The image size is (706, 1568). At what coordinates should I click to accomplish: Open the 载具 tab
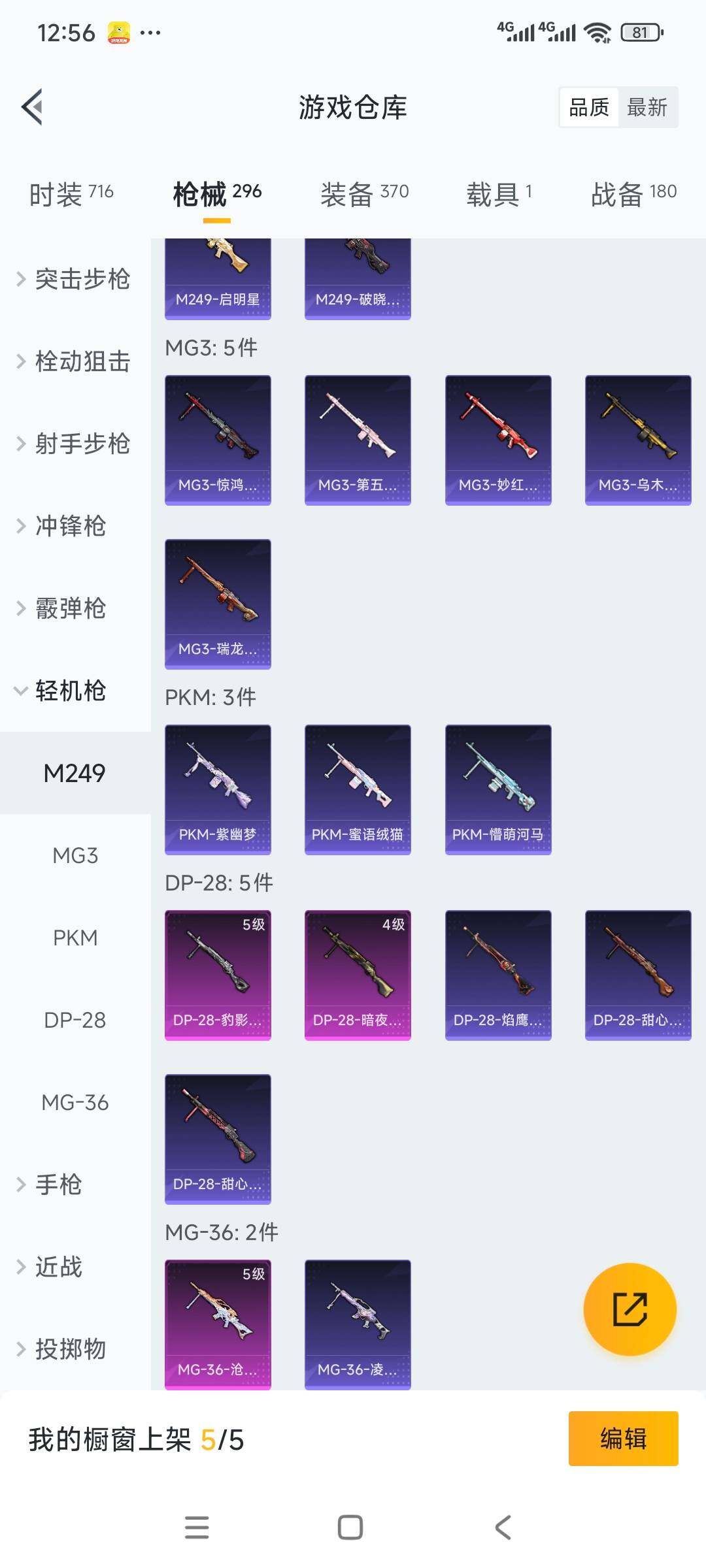pos(499,194)
